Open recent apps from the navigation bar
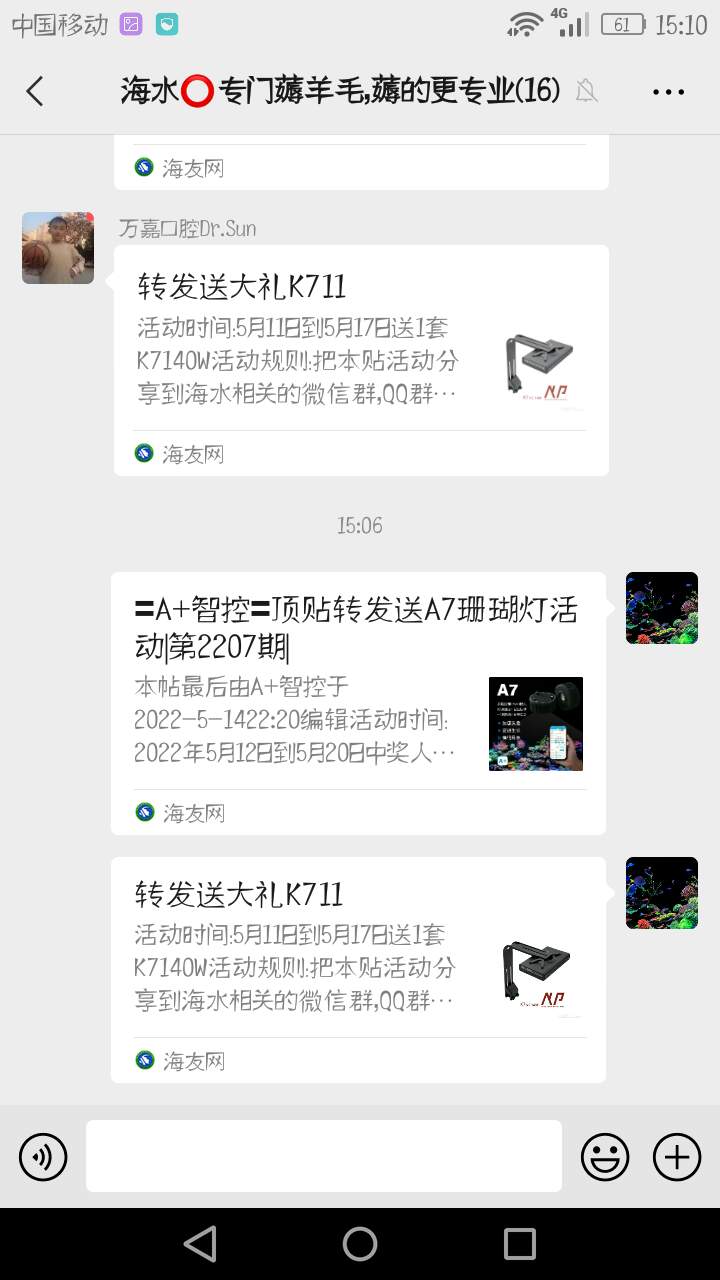 520,1244
